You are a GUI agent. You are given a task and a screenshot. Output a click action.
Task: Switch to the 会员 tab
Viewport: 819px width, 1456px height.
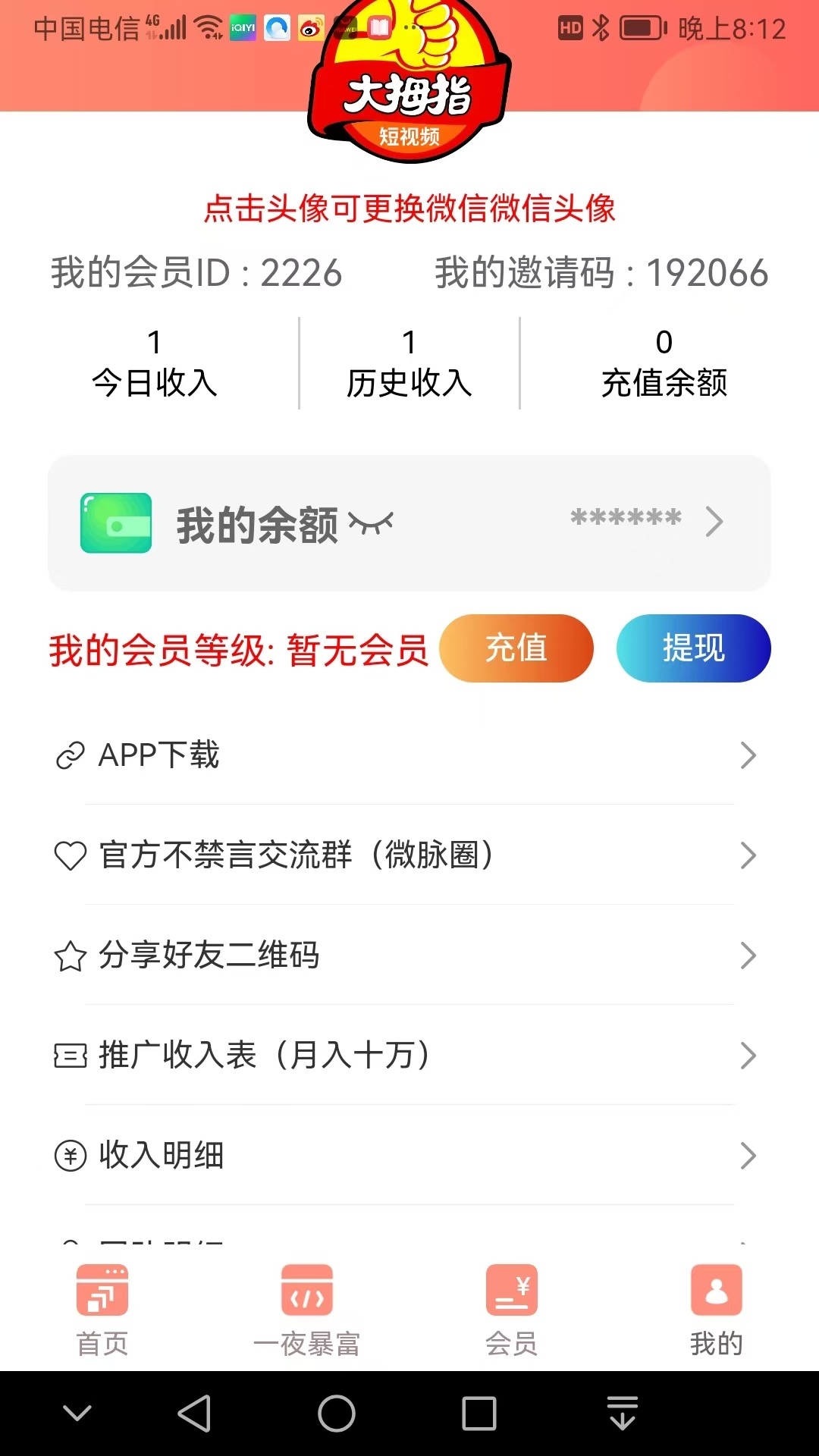(x=512, y=1310)
